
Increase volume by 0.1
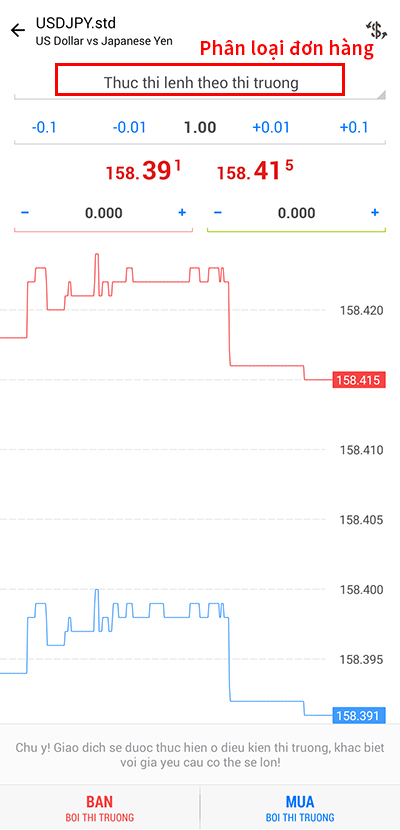[x=354, y=128]
